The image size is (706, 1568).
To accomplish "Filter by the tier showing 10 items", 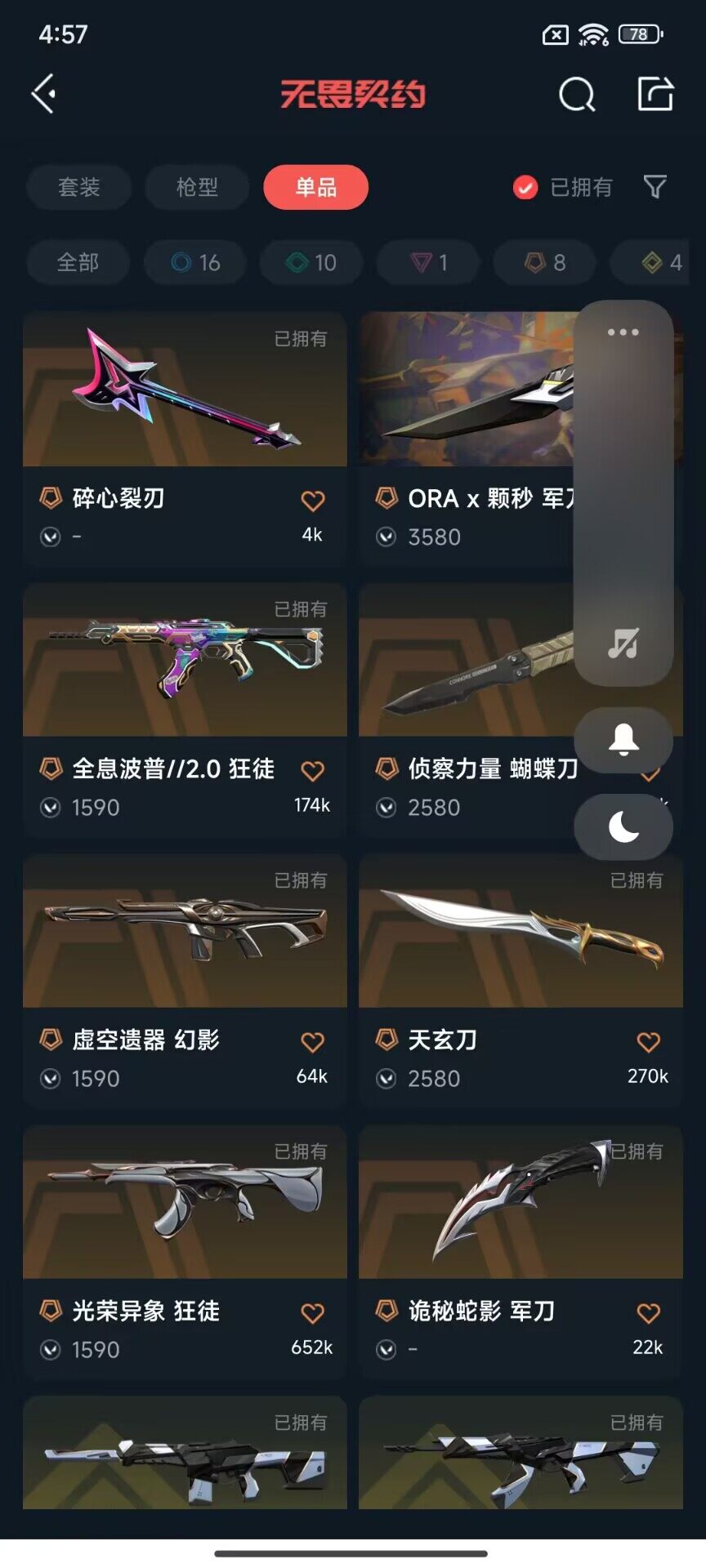I will tap(311, 263).
